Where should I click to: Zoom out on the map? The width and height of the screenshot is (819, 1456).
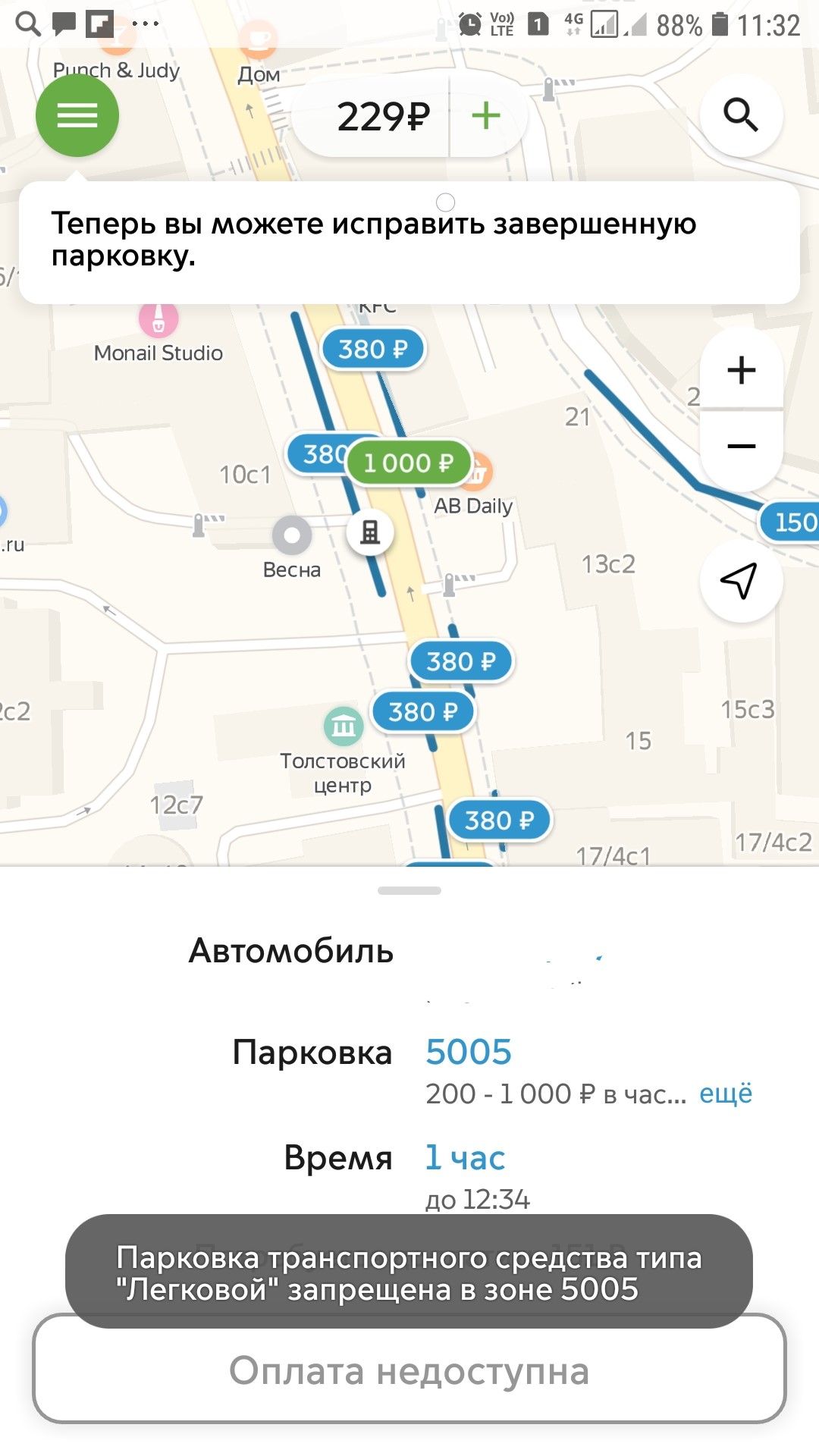point(741,447)
